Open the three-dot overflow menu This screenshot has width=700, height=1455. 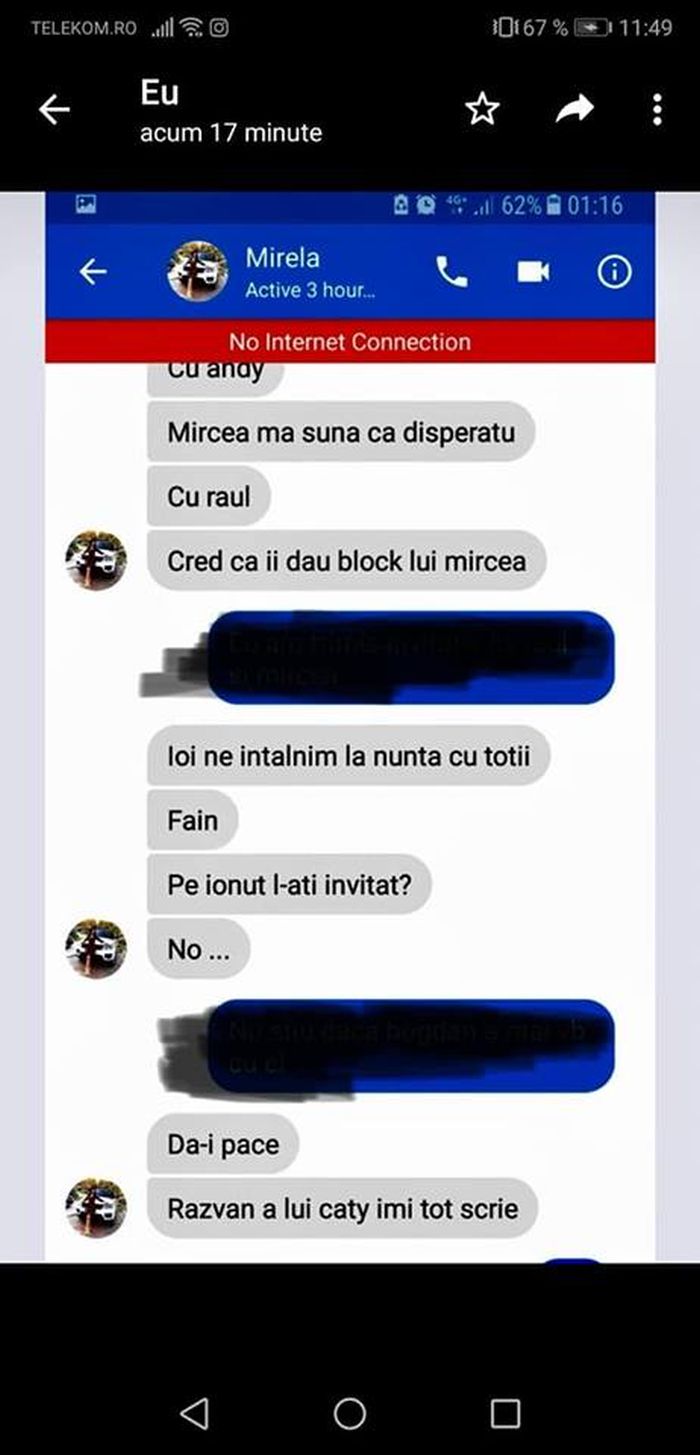pos(657,110)
